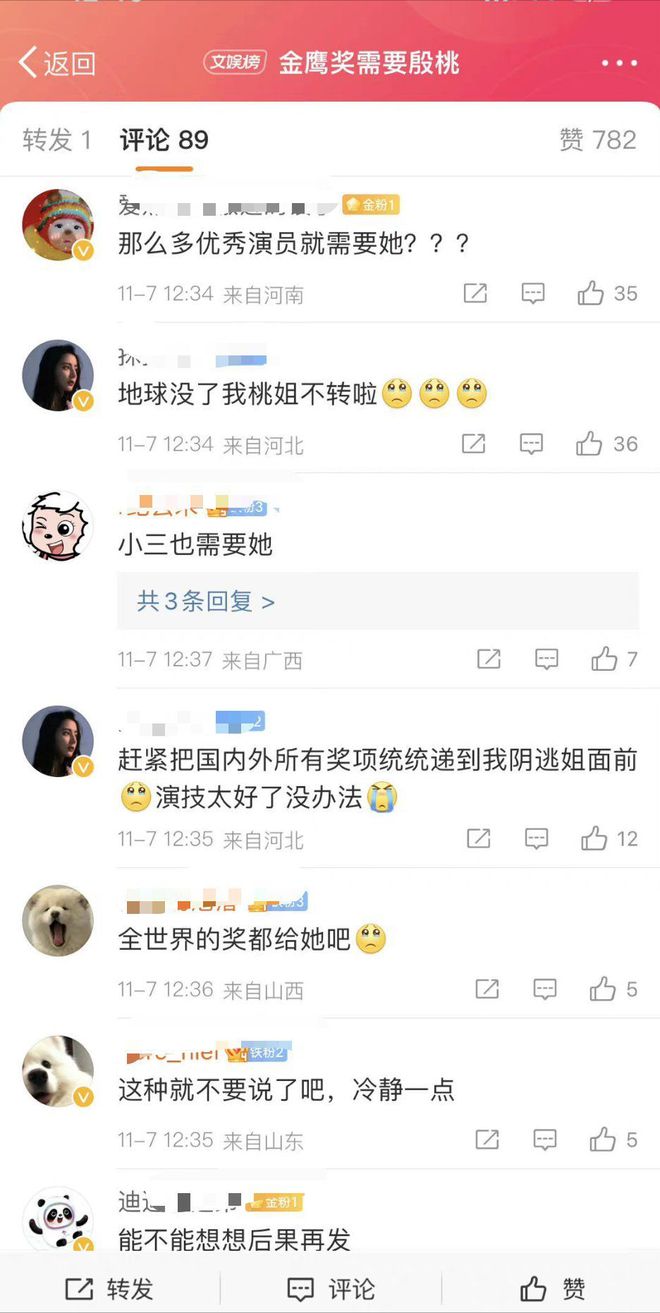Like the comment 小三也需要她

tap(604, 659)
